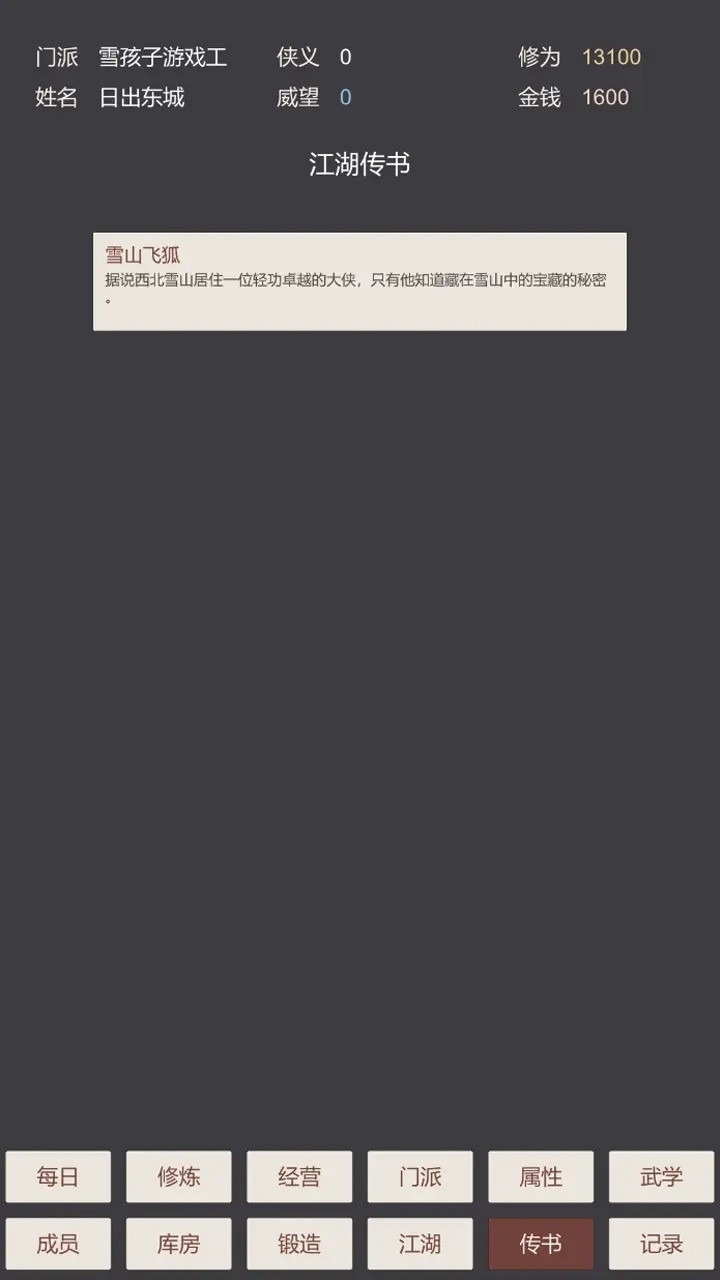
Task: Open the 库房 section
Action: (x=179, y=1244)
